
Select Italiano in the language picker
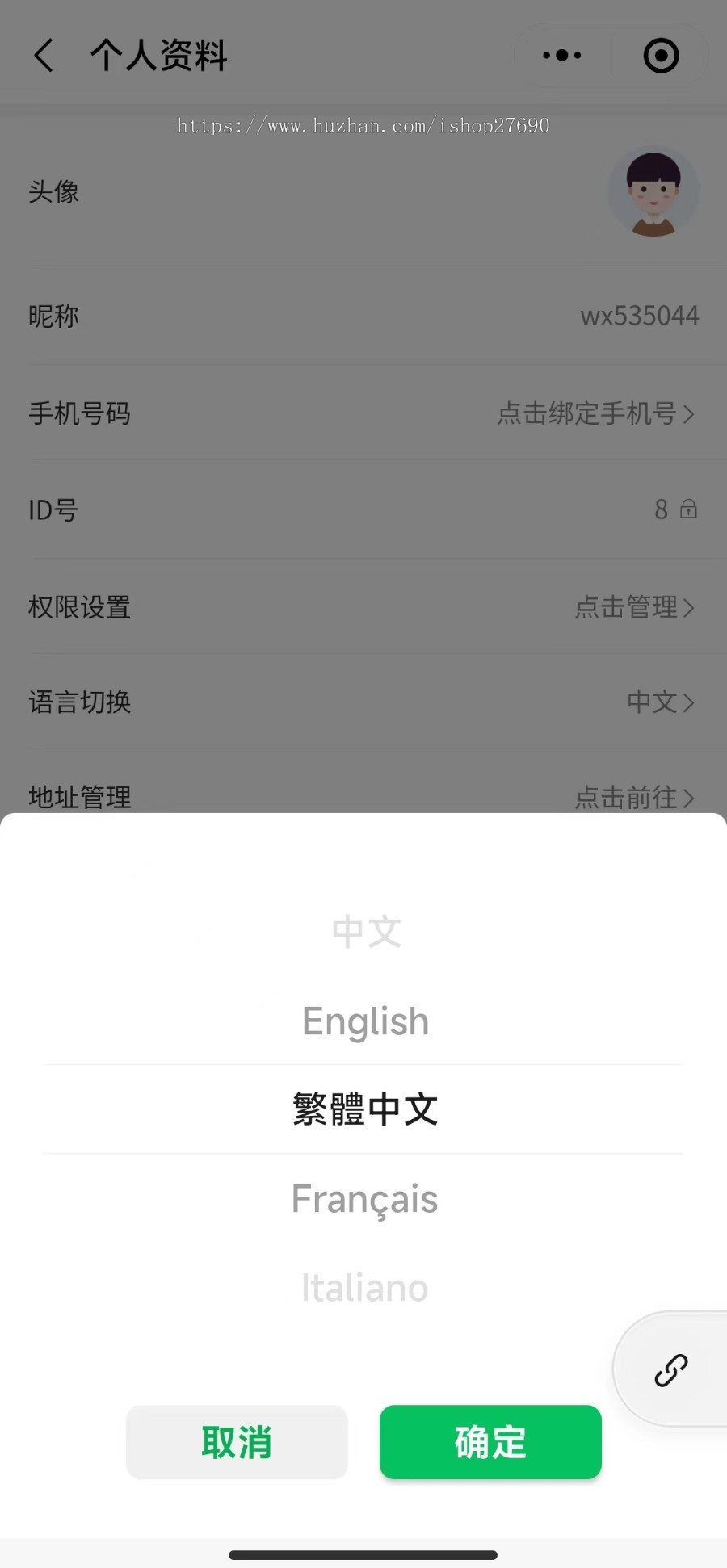click(364, 1288)
